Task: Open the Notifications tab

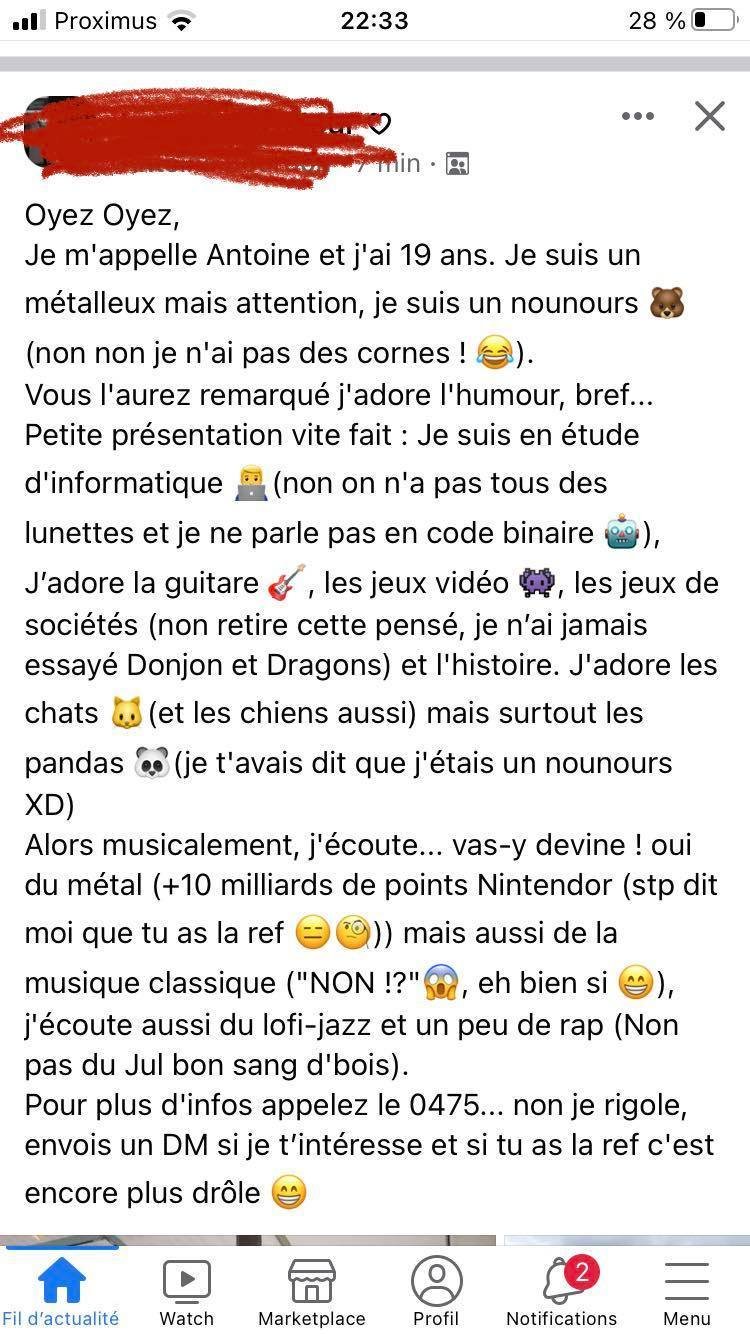Action: point(561,1291)
